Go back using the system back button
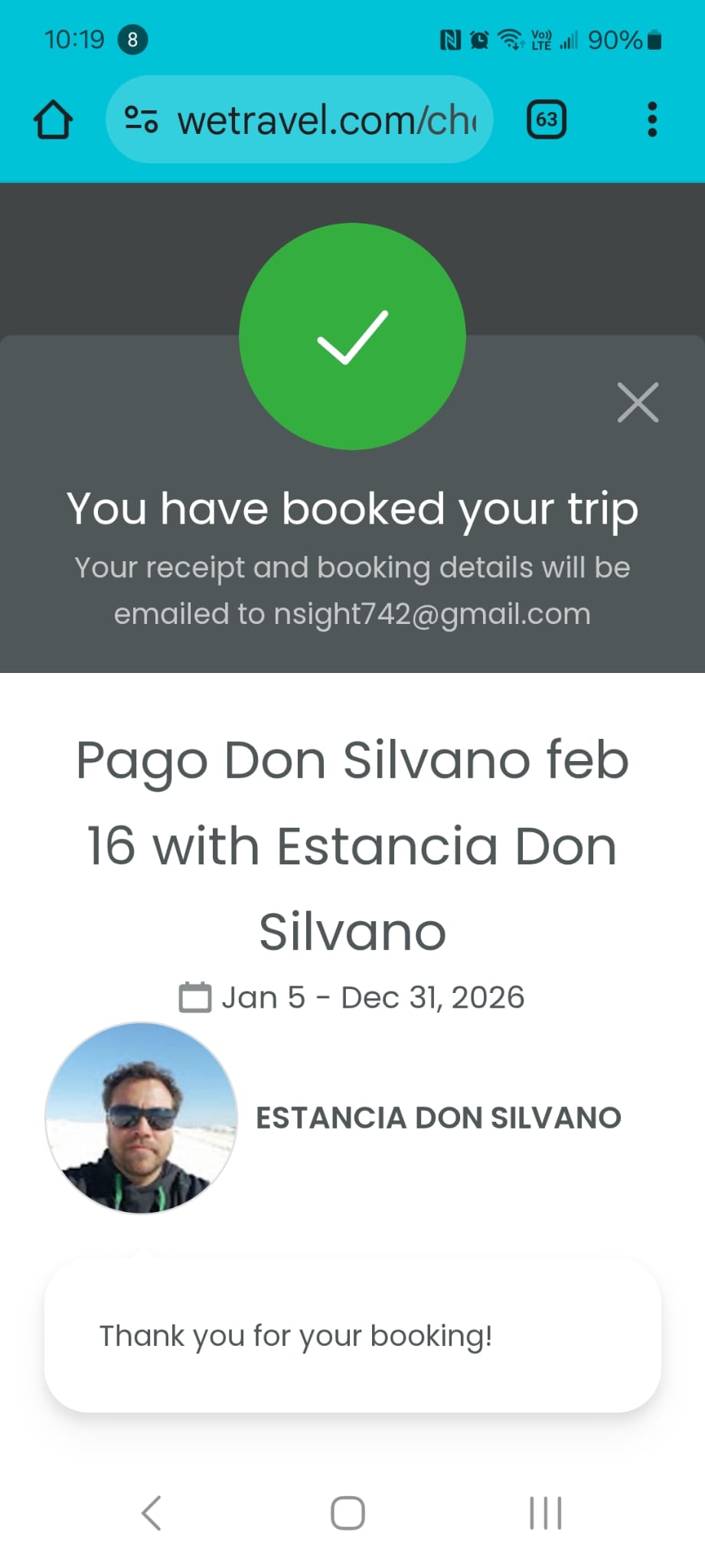Screen dimensions: 705x1568 [x=152, y=1513]
